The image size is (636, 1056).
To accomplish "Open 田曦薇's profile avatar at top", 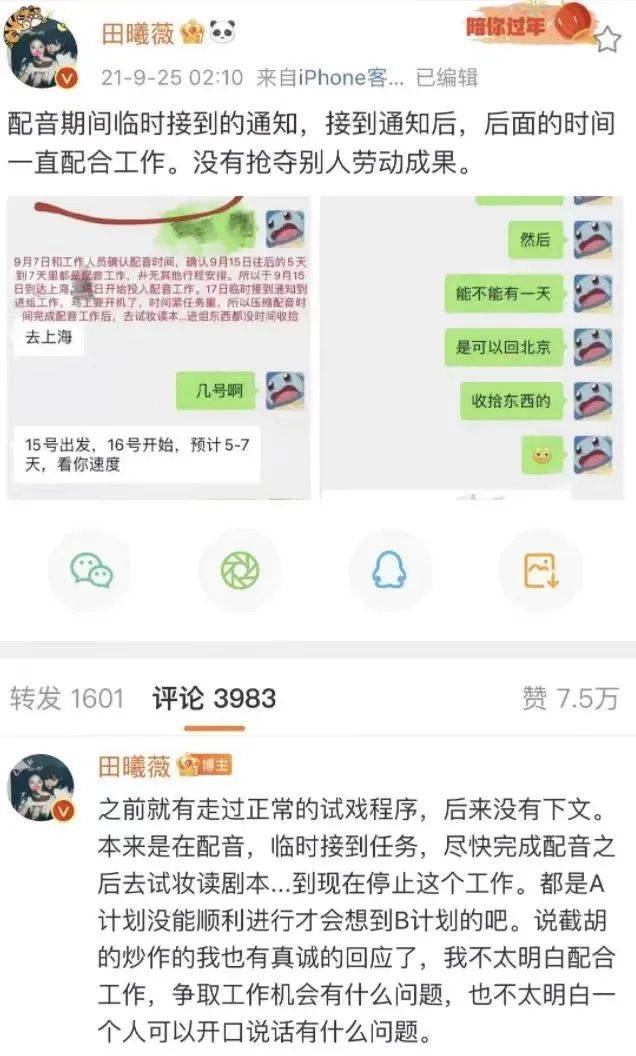I will 42,50.
